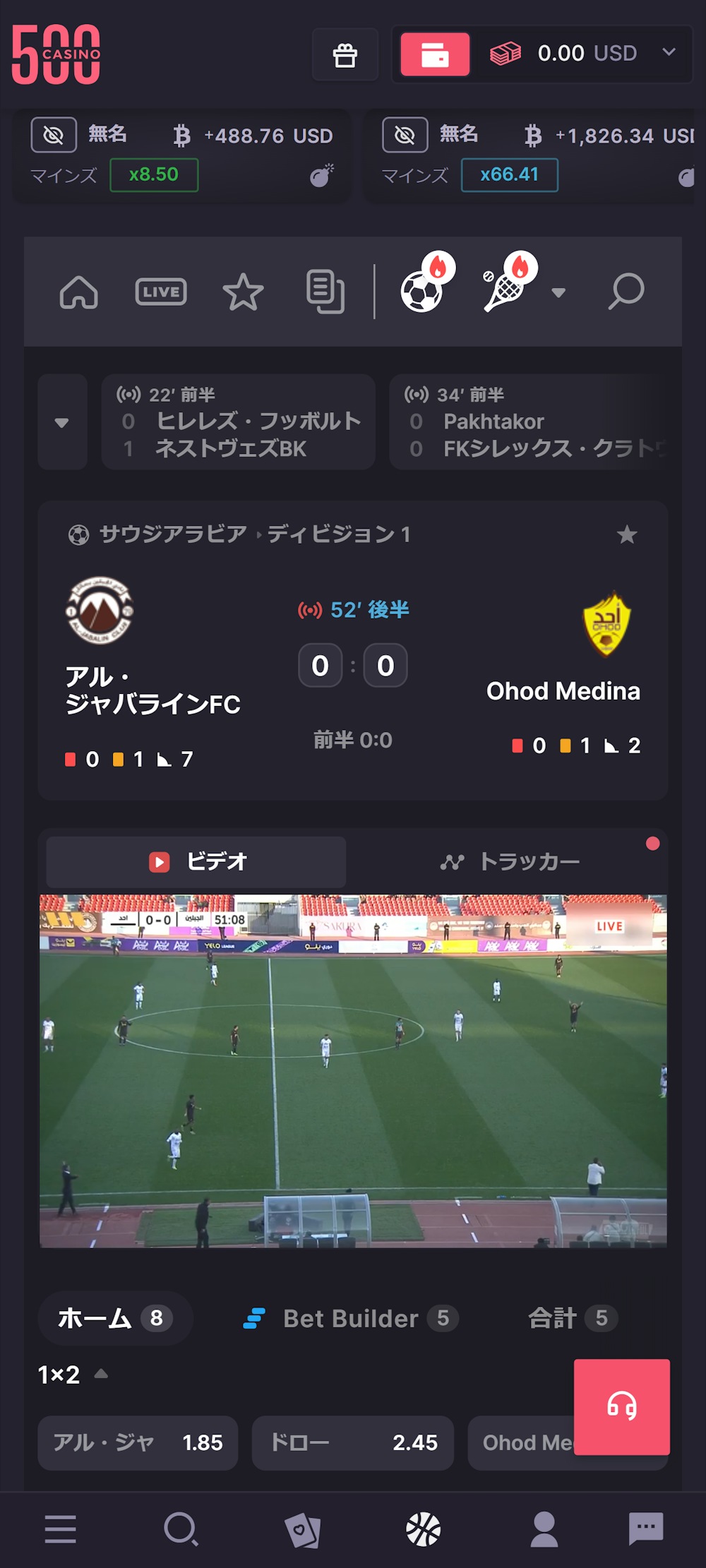Image resolution: width=706 pixels, height=1568 pixels.
Task: Expand the 0.00 USD balance dropdown
Action: click(668, 52)
